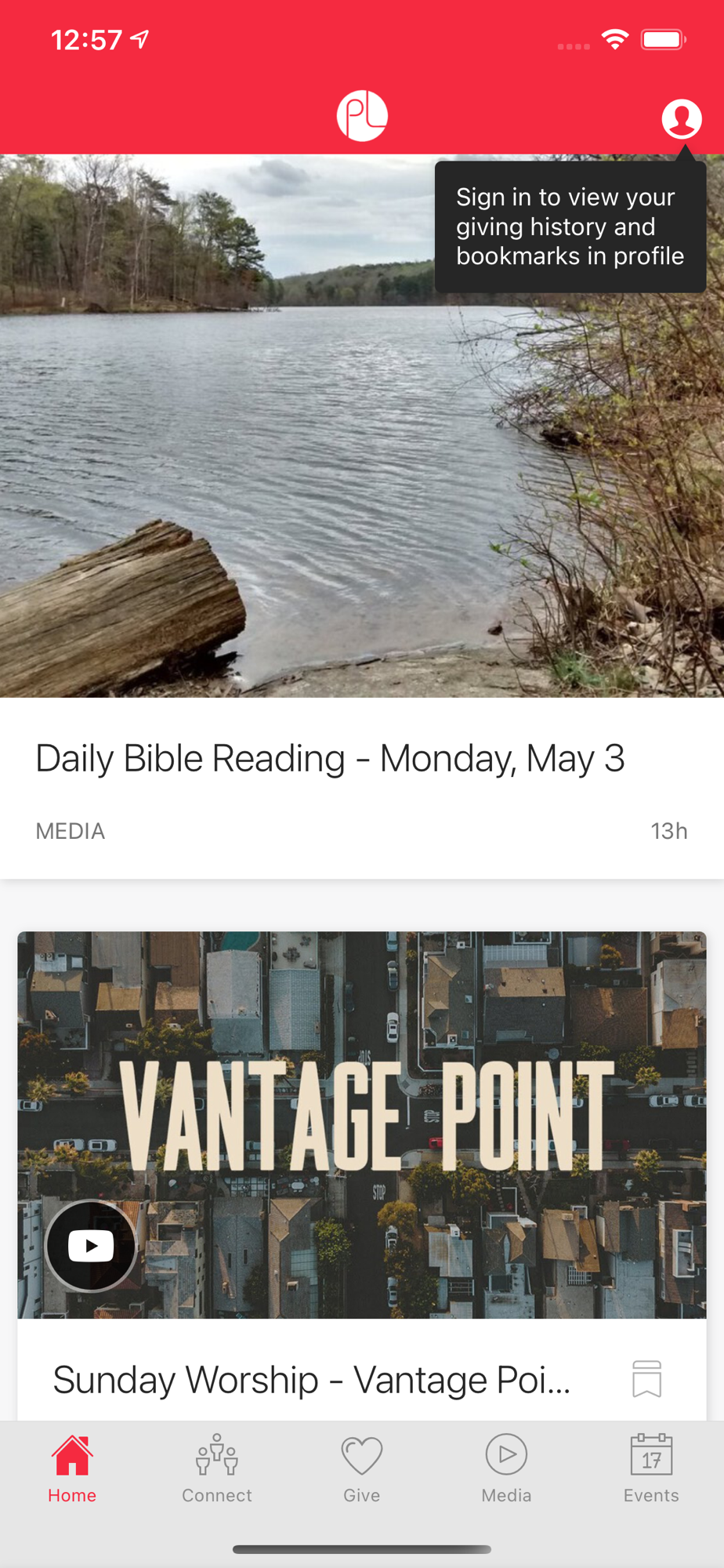Open the profile icon to sign in
This screenshot has width=724, height=1568.
click(681, 118)
